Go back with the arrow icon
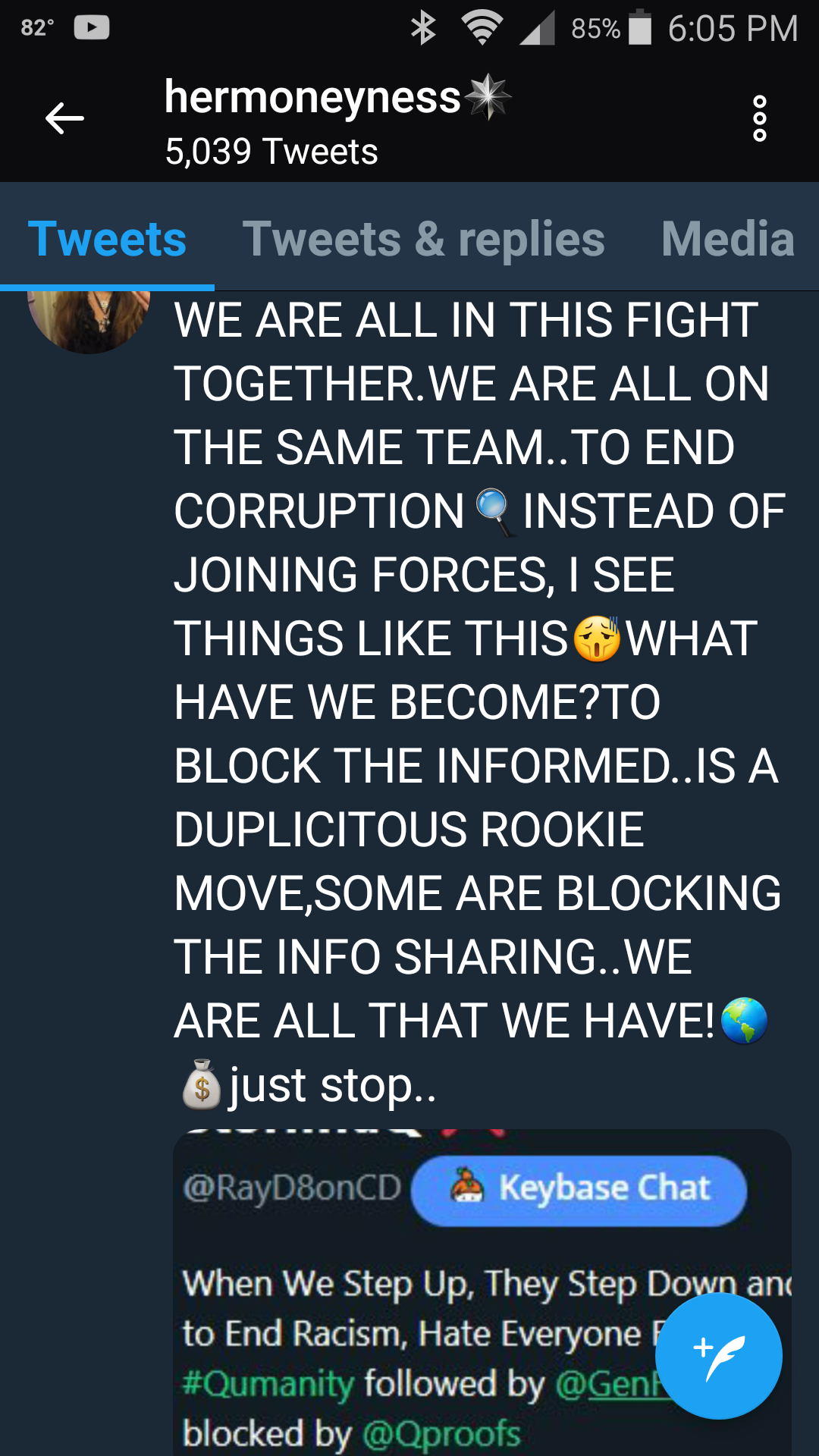819x1456 pixels. coord(64,119)
